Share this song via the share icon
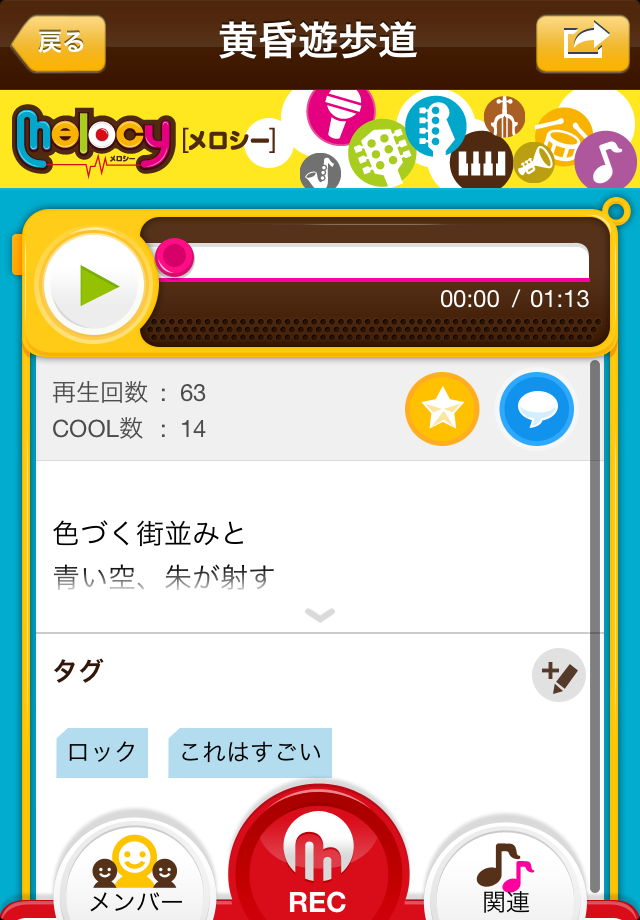 582,43
